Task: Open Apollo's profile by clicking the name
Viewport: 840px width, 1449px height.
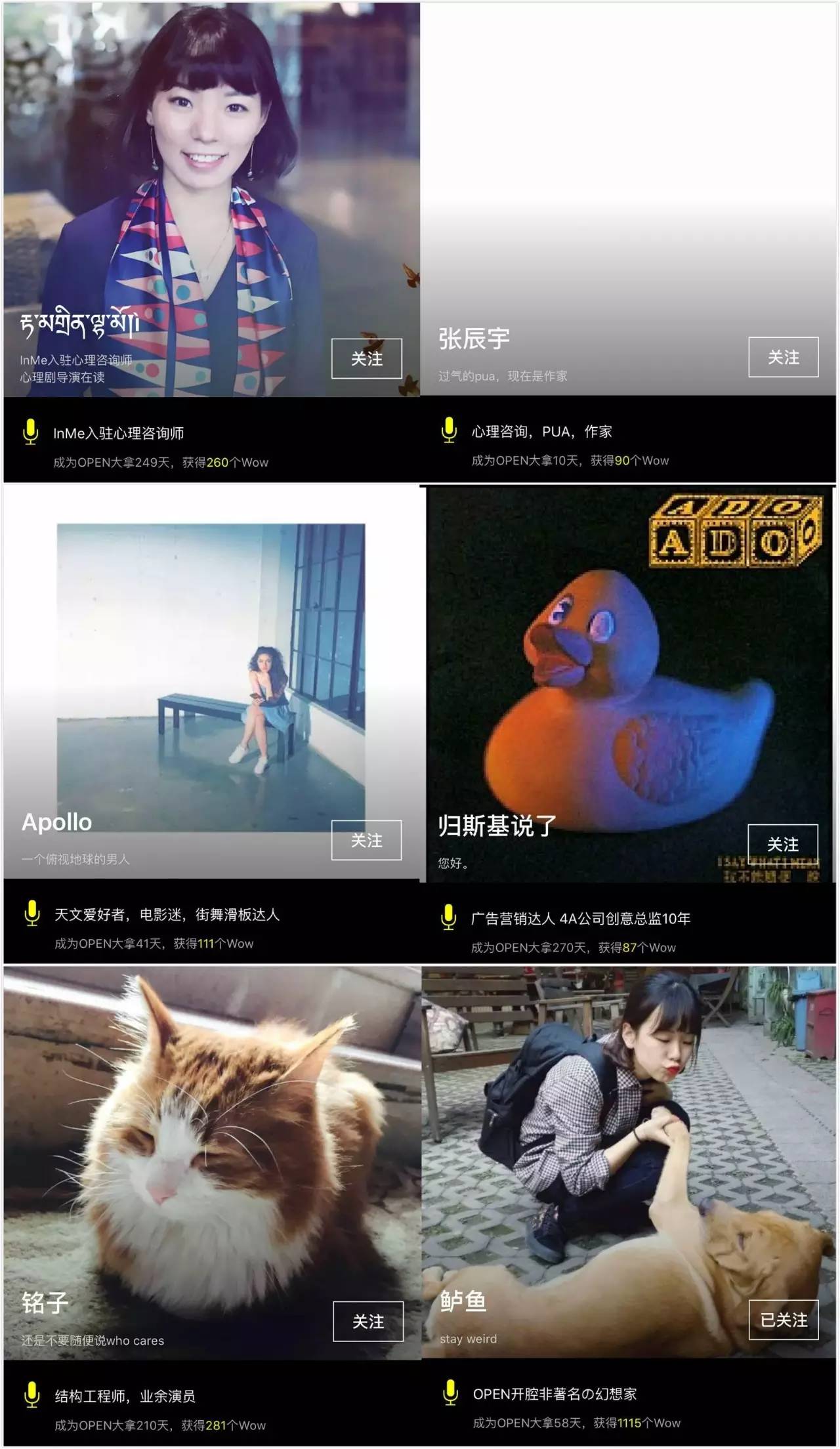Action: pos(57,820)
